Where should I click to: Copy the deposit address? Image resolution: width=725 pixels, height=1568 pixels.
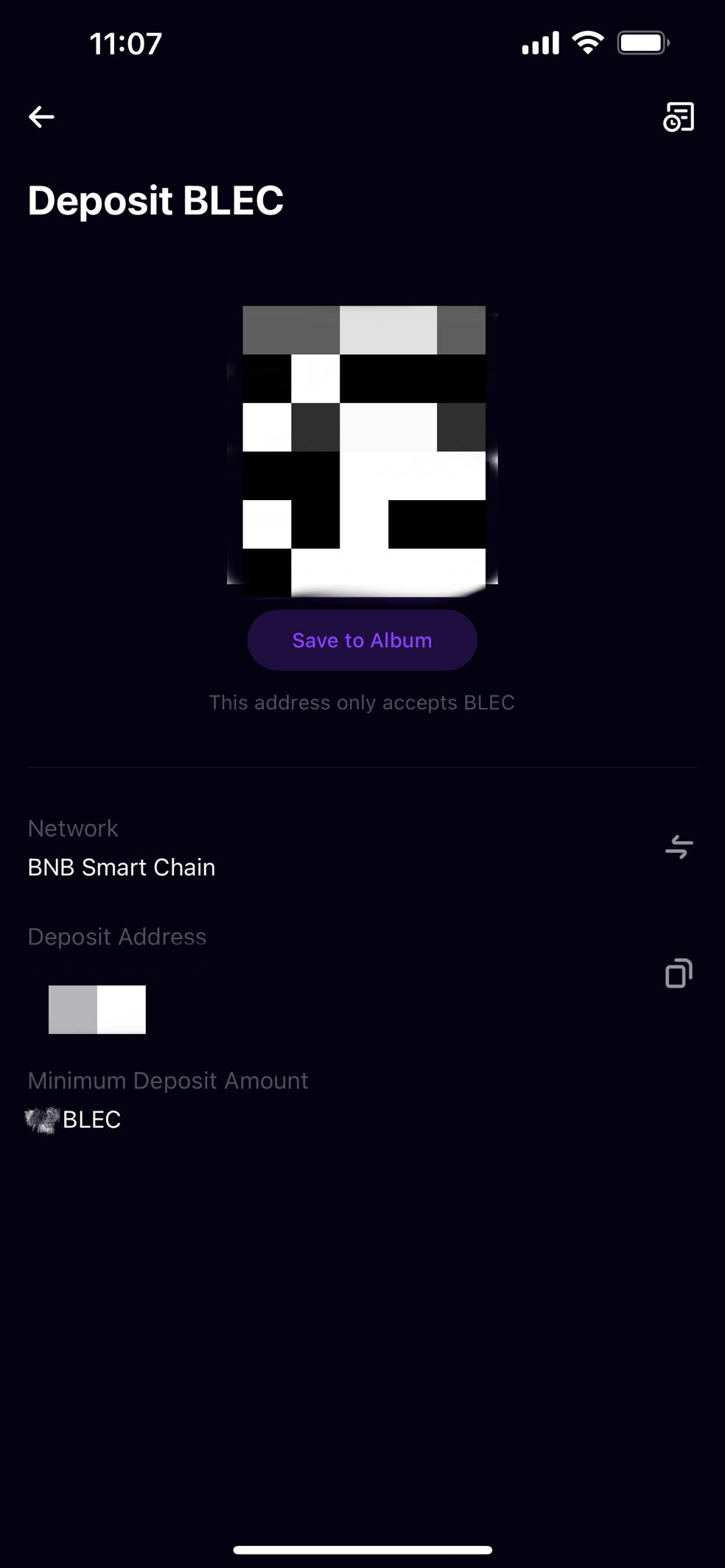(679, 973)
